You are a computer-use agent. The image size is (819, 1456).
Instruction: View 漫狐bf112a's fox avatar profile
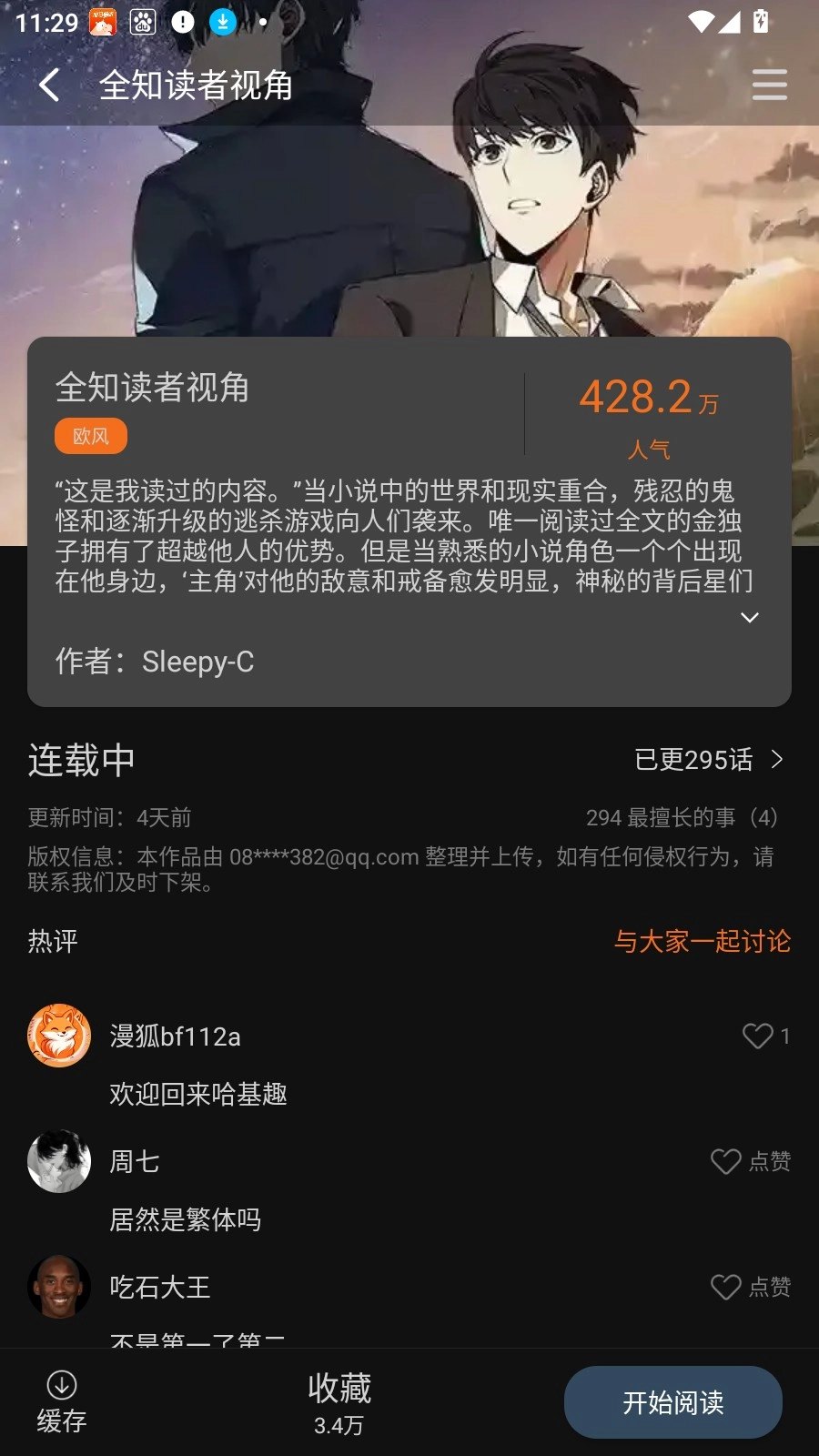pyautogui.click(x=59, y=1036)
